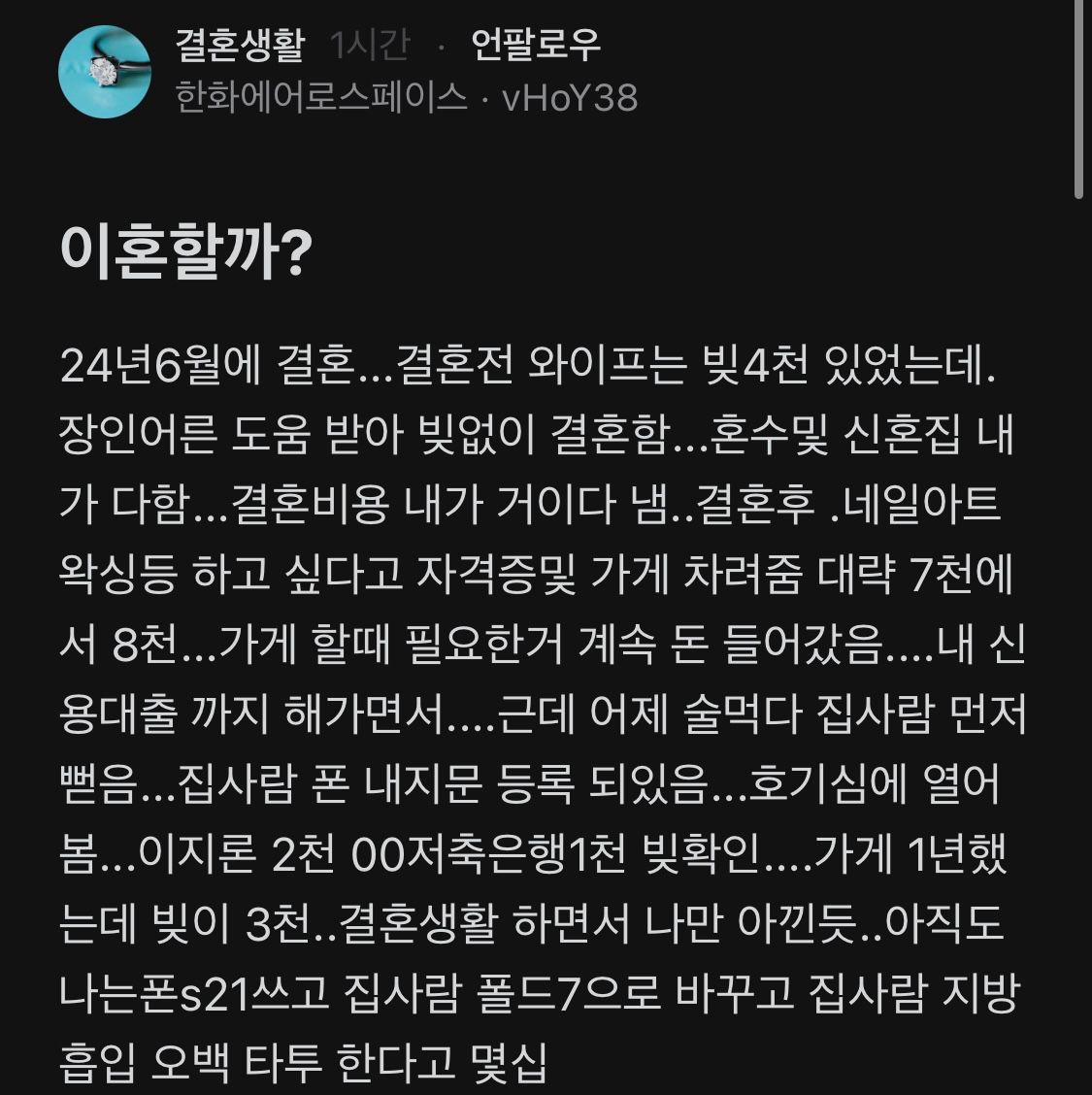
Task: Tap the 언팔로우 unfollow button
Action: coord(536,45)
